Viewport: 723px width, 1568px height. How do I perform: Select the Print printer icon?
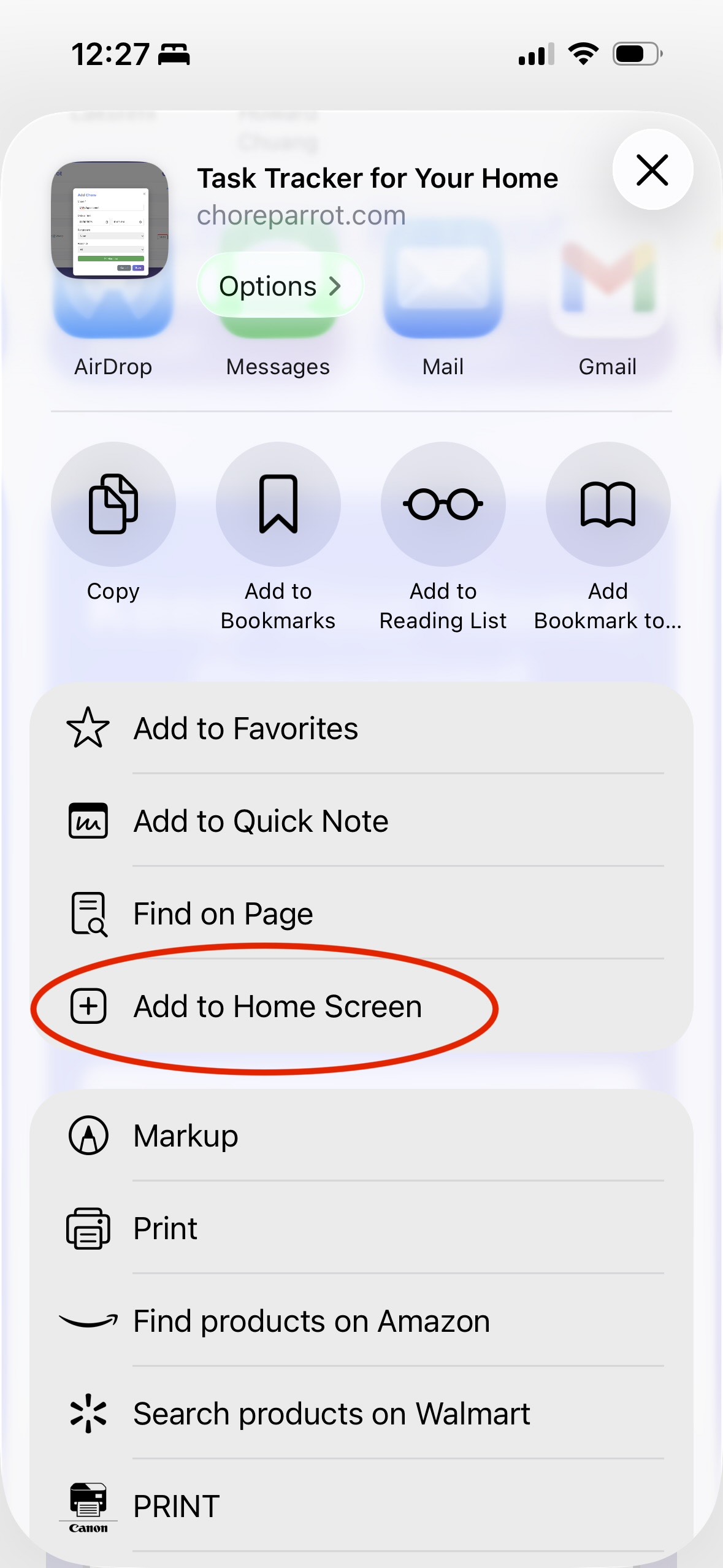pyautogui.click(x=89, y=1228)
